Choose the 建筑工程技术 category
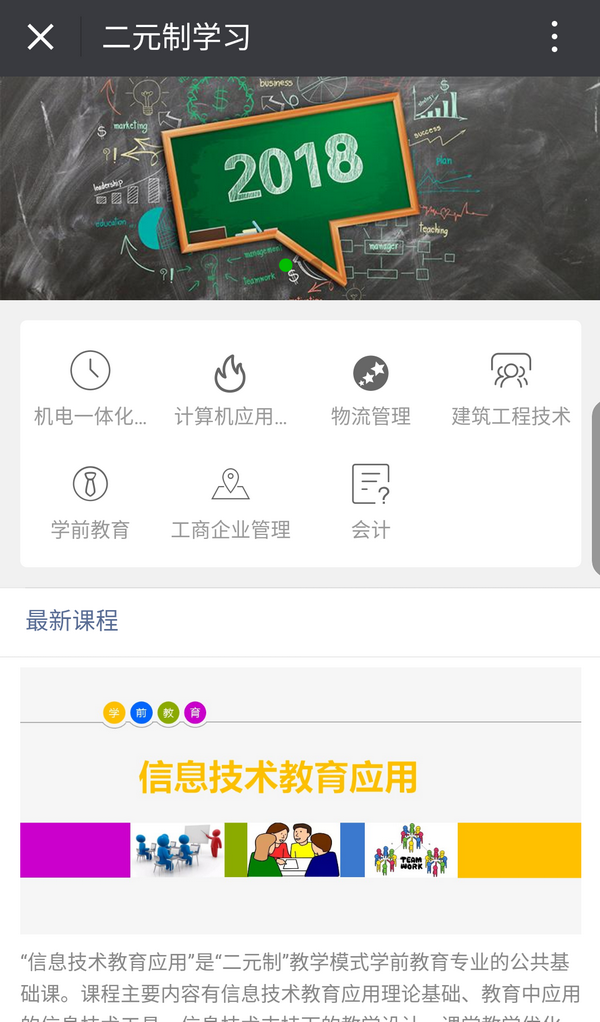The image size is (600, 1022). click(x=511, y=390)
